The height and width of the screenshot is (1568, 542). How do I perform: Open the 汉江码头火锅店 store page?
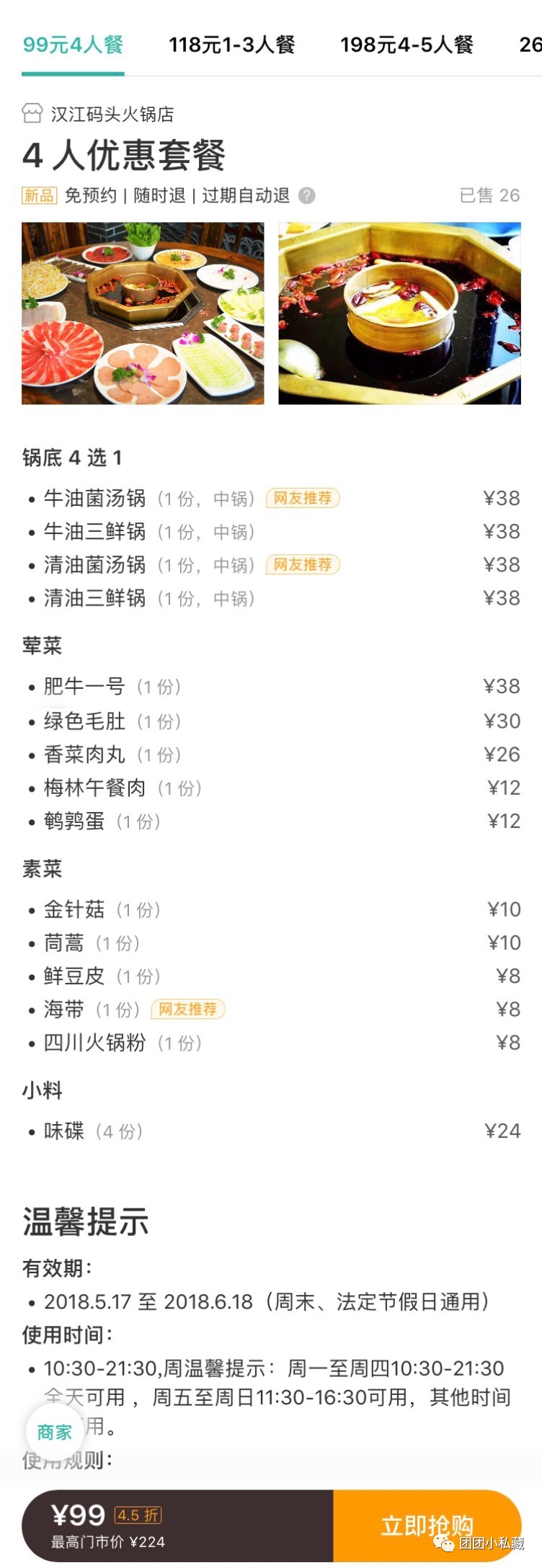click(112, 114)
